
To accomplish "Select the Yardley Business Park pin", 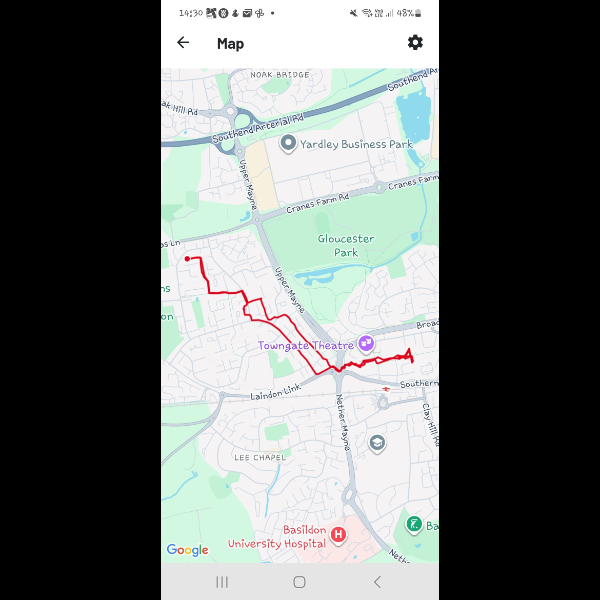I will pyautogui.click(x=289, y=144).
